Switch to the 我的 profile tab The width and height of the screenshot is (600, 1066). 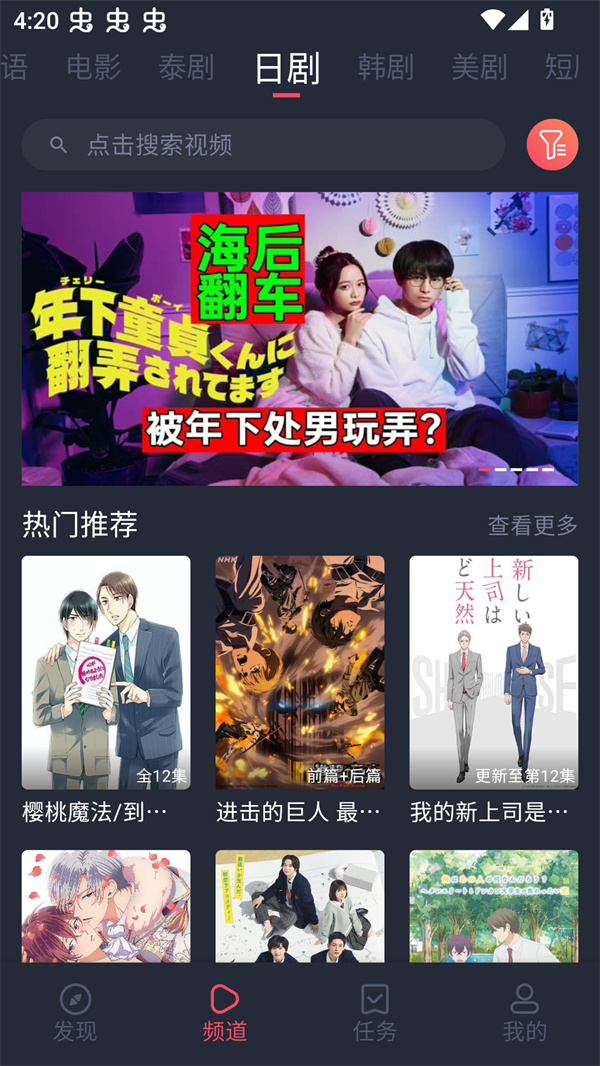point(524,1012)
